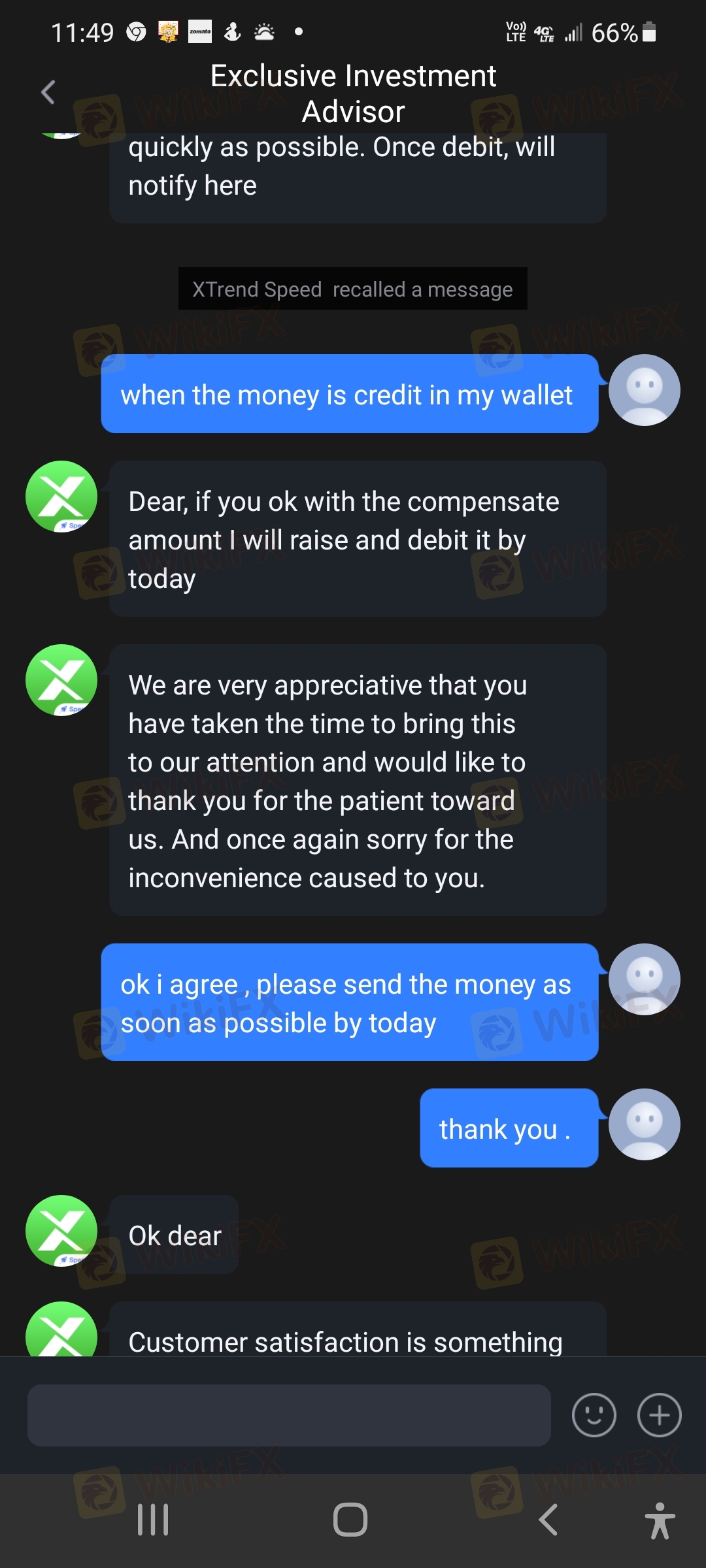Tap the system back arrow
The width and height of the screenshot is (706, 1568).
point(548,1520)
